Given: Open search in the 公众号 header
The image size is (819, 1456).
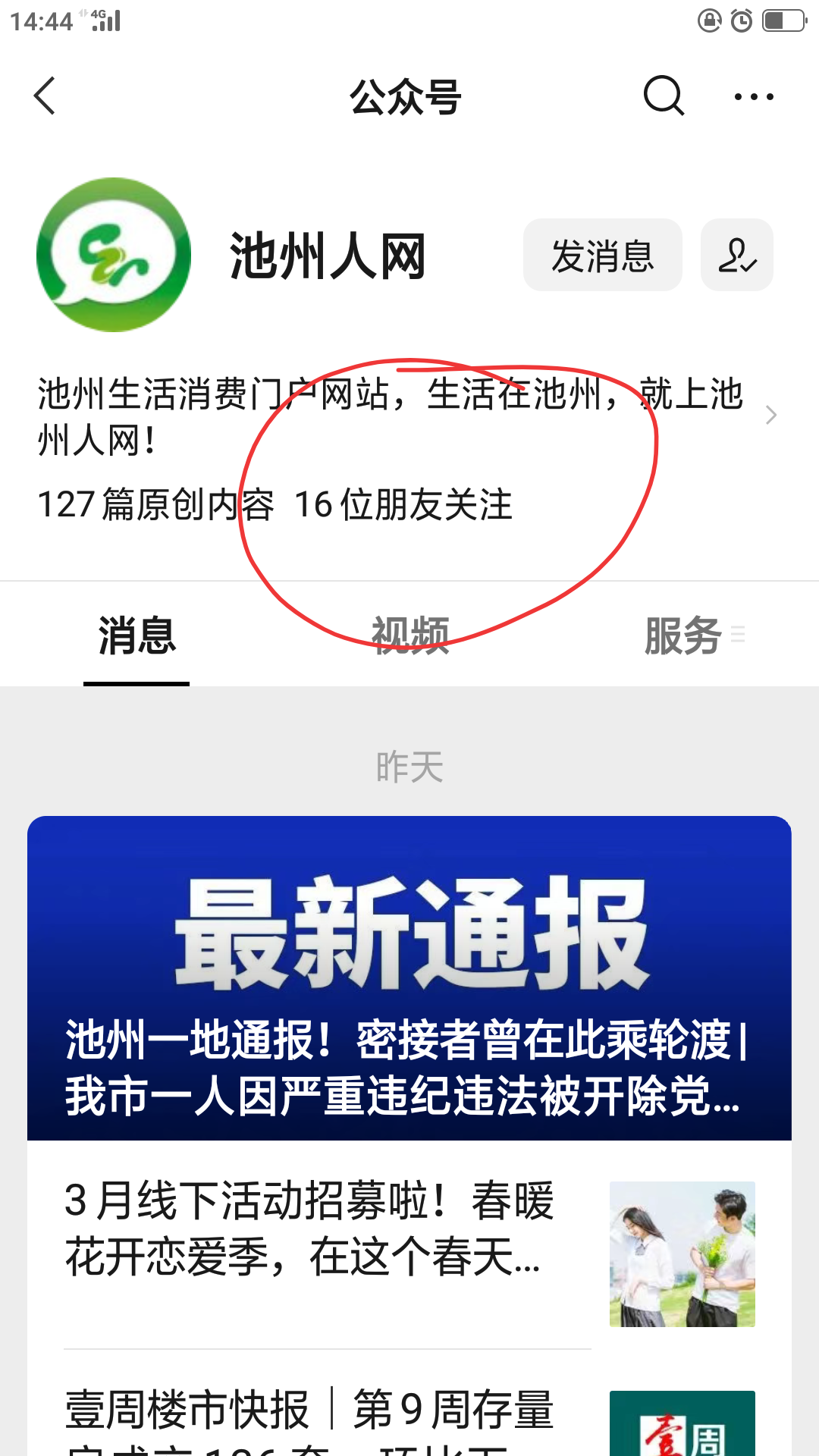Looking at the screenshot, I should point(664,96).
